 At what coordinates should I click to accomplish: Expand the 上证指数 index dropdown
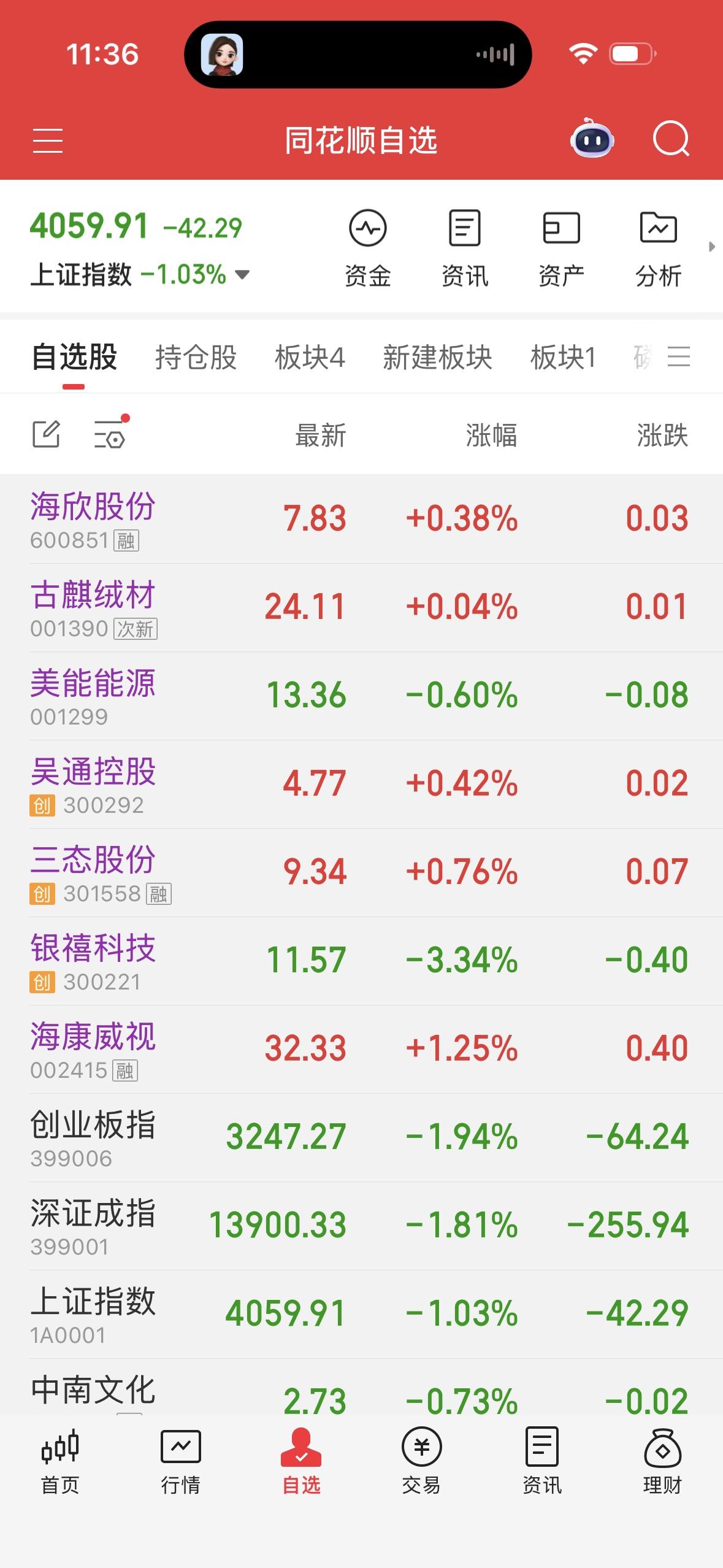point(243,274)
